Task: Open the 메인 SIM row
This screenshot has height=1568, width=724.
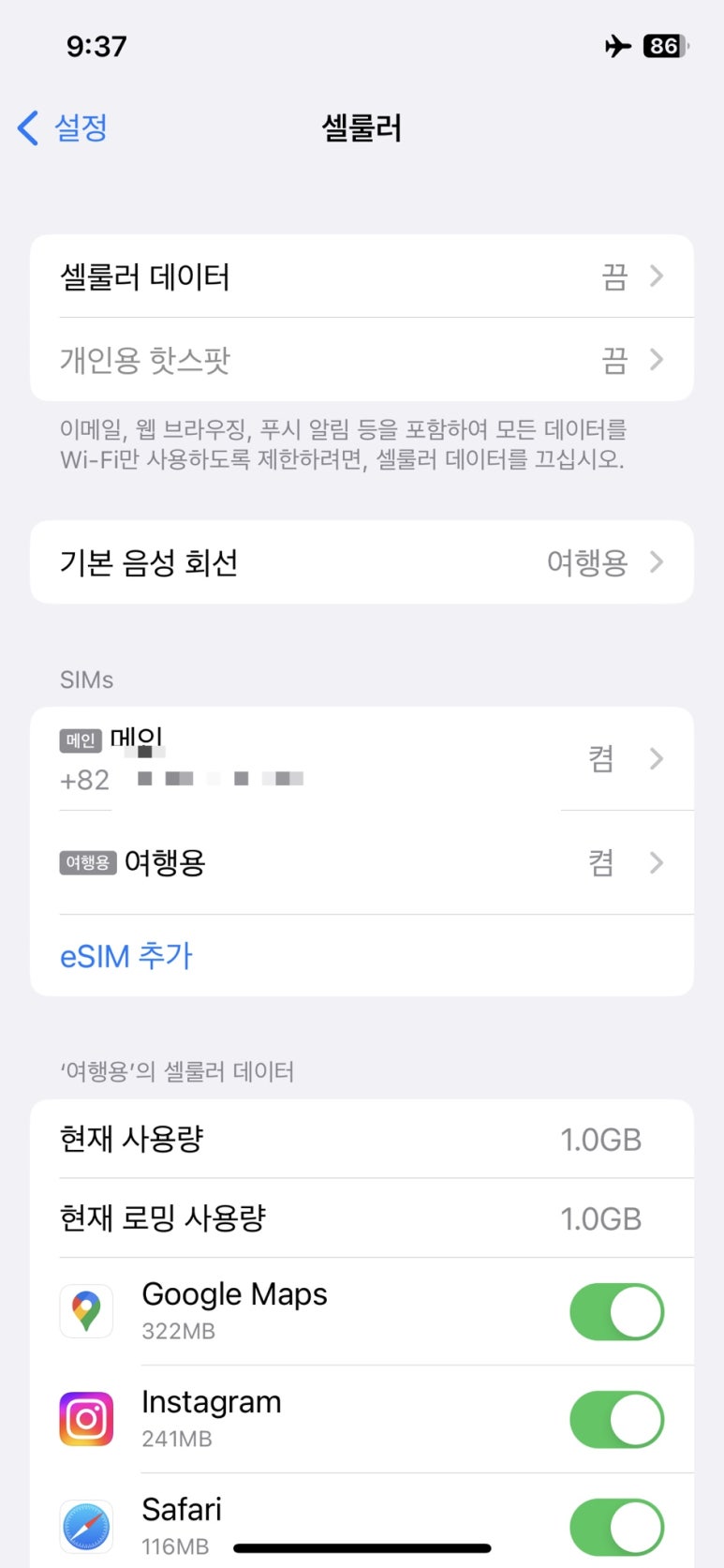Action: pyautogui.click(x=362, y=759)
